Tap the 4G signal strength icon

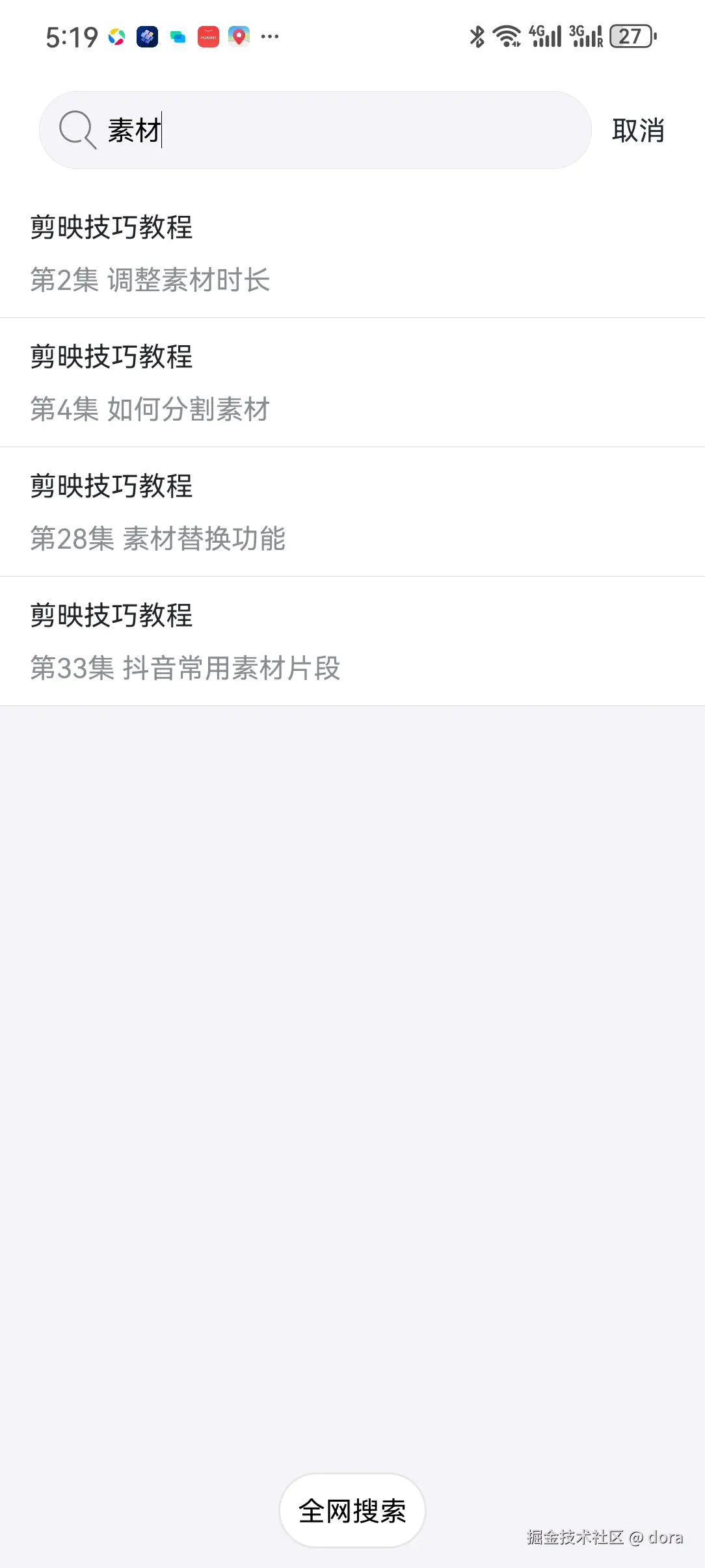pos(545,37)
